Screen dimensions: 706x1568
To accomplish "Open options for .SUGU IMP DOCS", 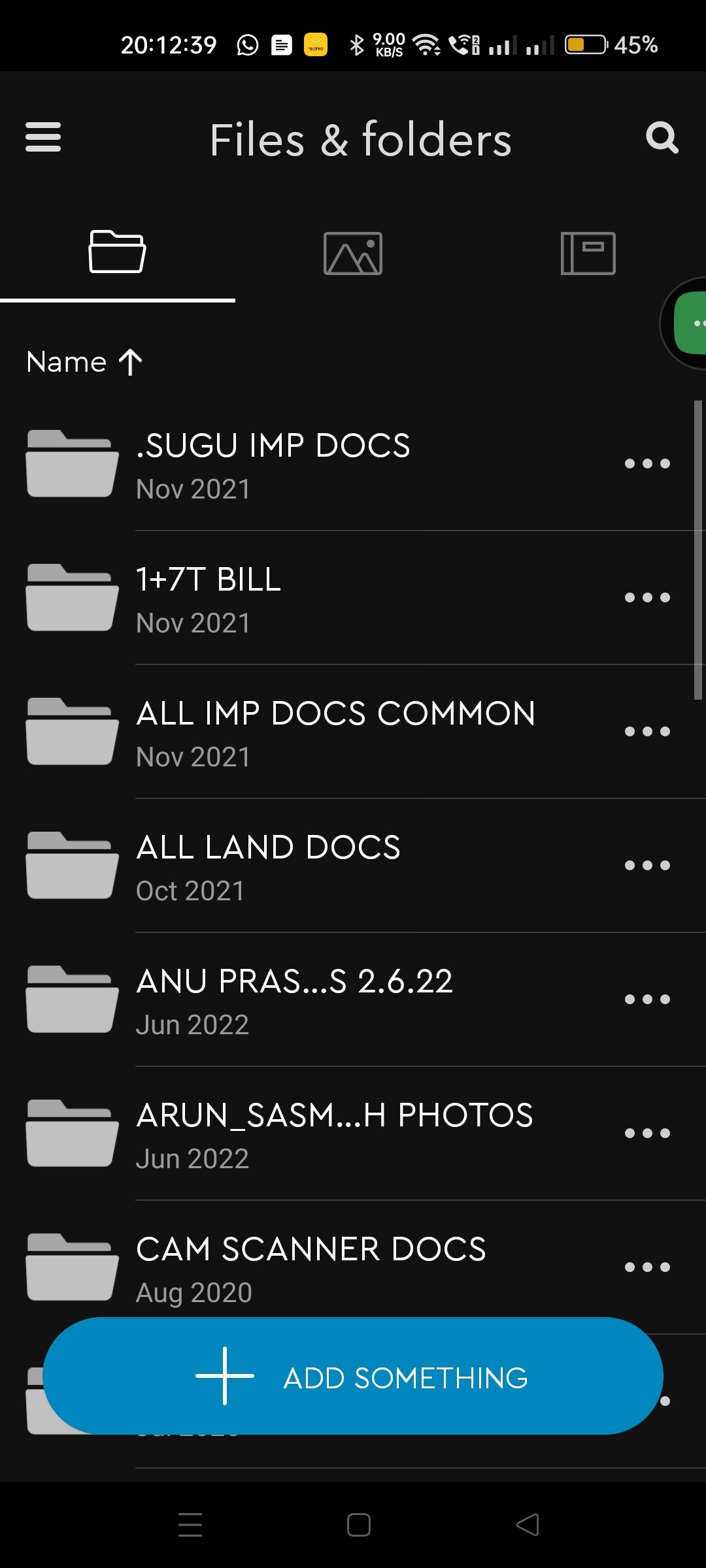I will coord(647,464).
